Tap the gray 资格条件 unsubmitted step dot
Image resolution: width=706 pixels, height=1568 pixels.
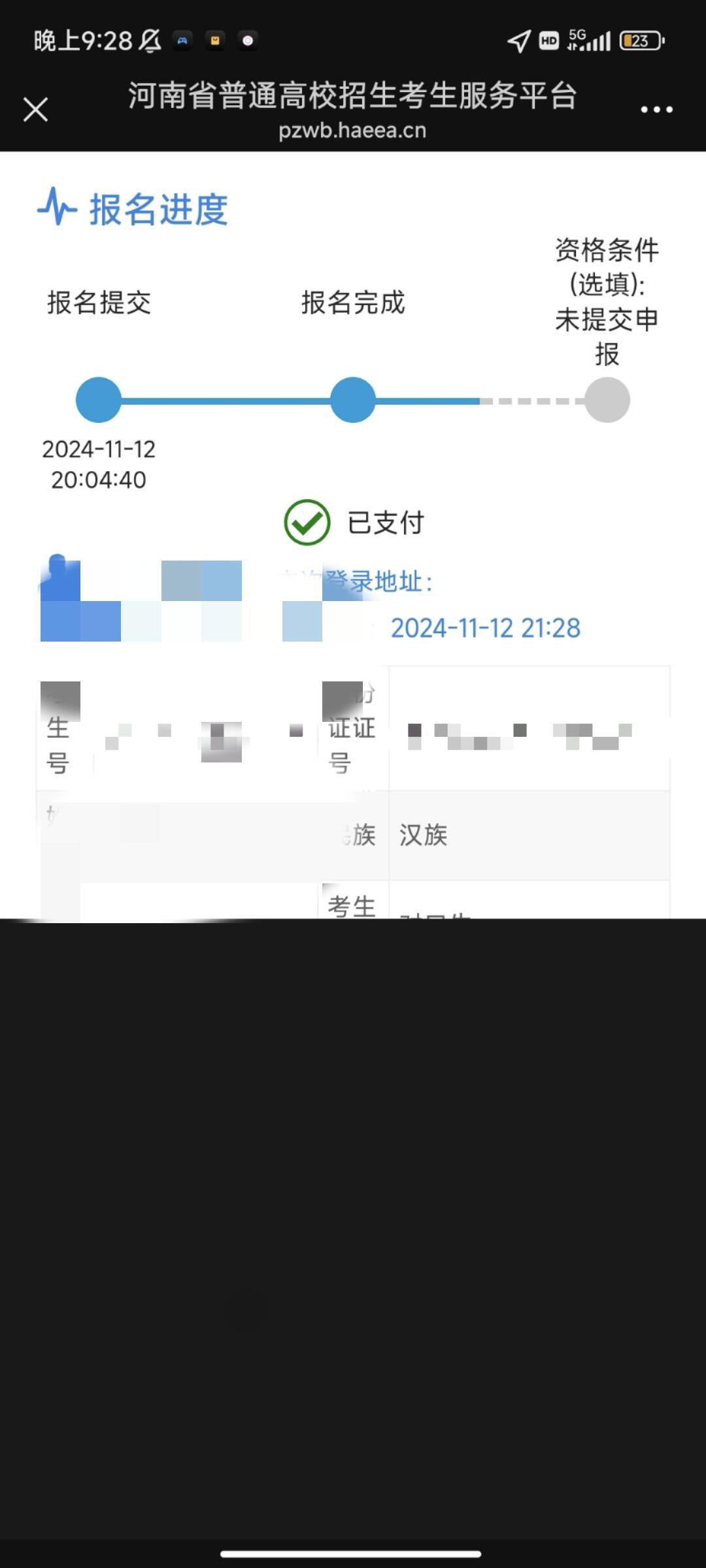[607, 399]
